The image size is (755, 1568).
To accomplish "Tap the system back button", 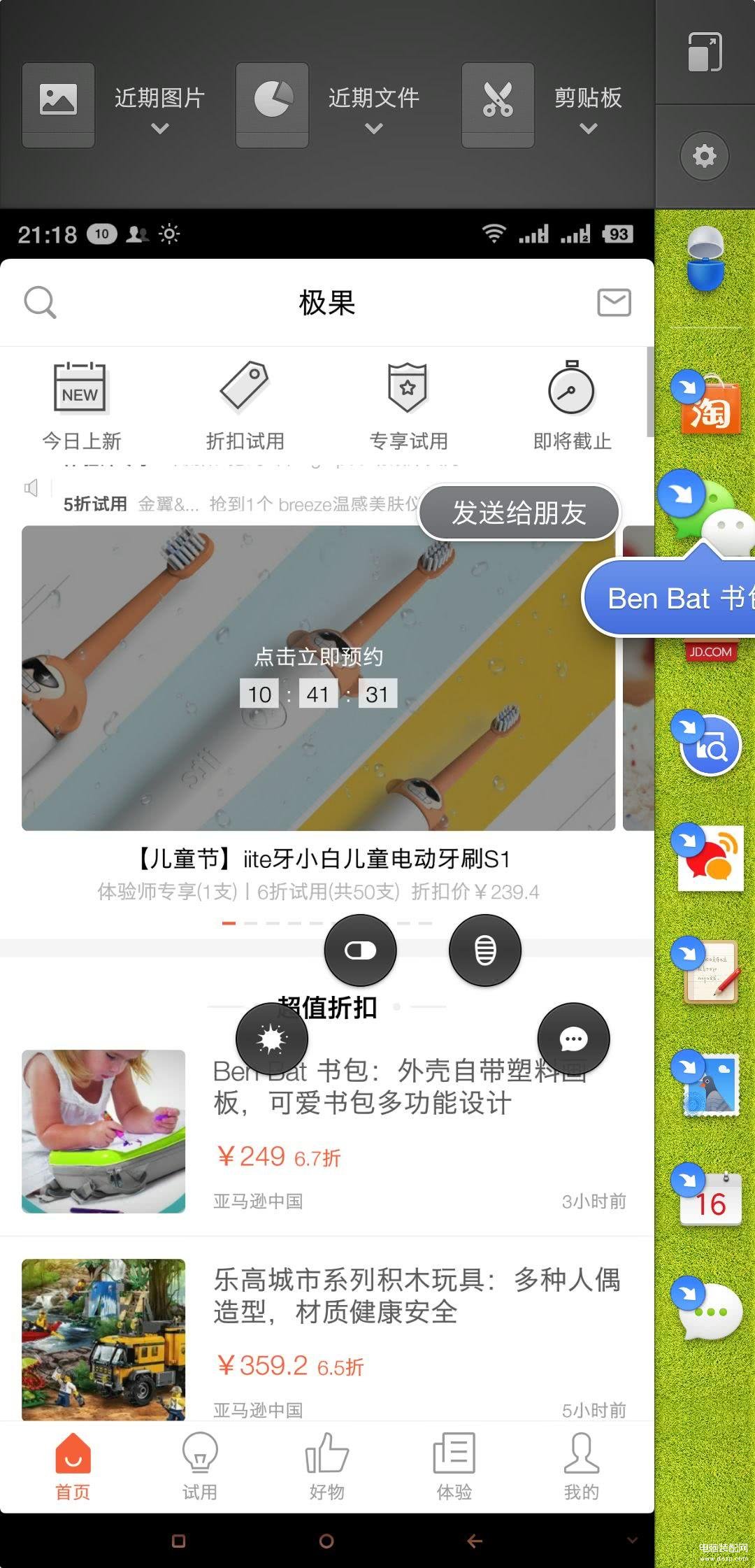I will [x=475, y=1541].
